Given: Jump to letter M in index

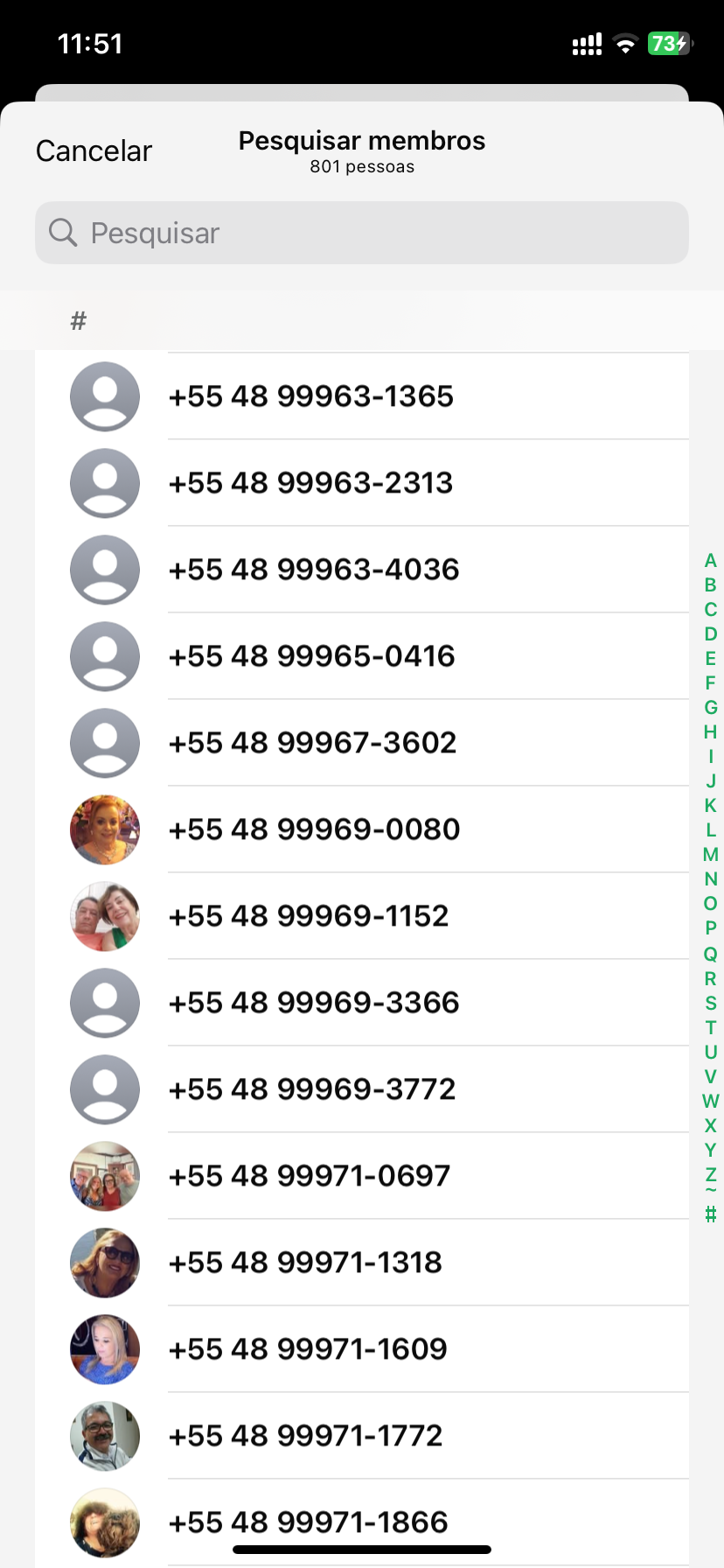Looking at the screenshot, I should (710, 855).
